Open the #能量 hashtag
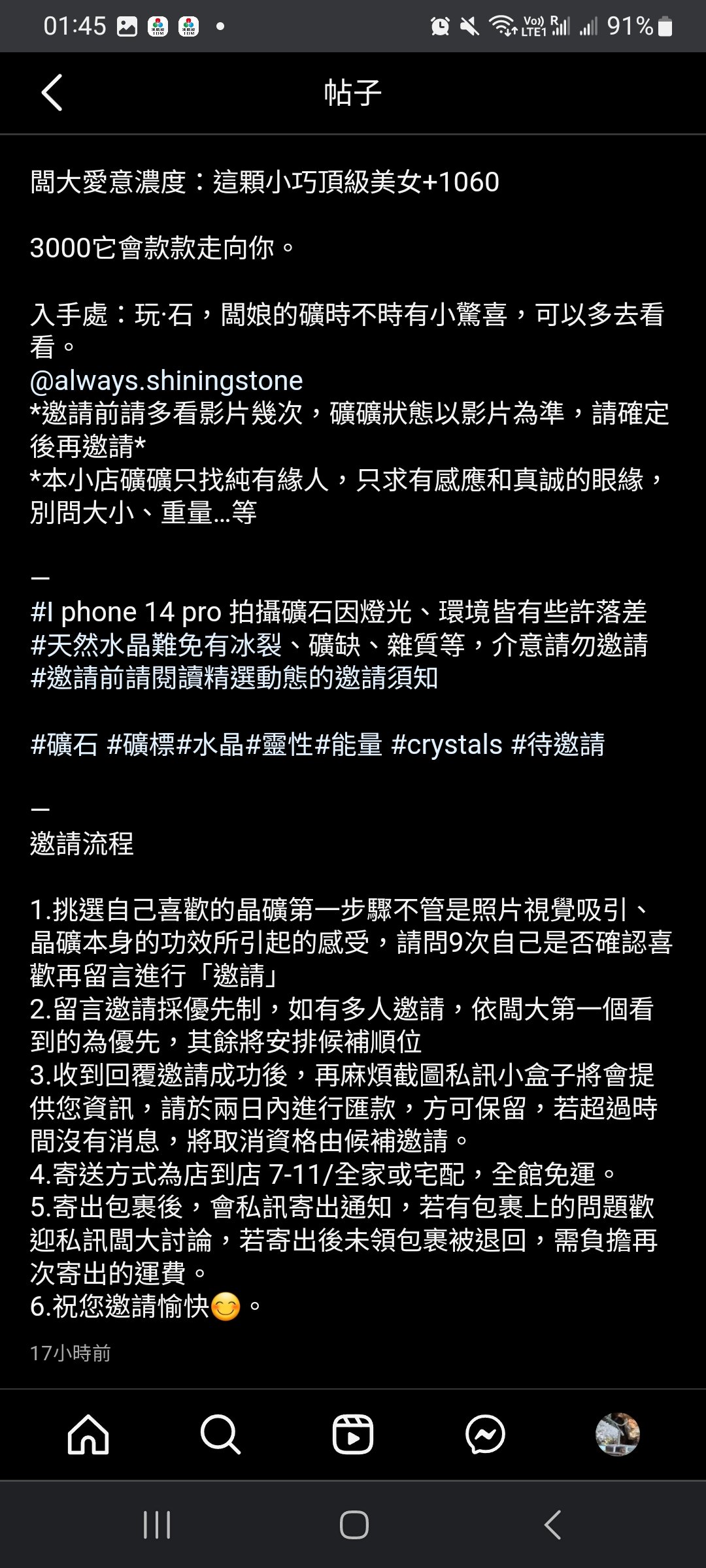 click(348, 744)
